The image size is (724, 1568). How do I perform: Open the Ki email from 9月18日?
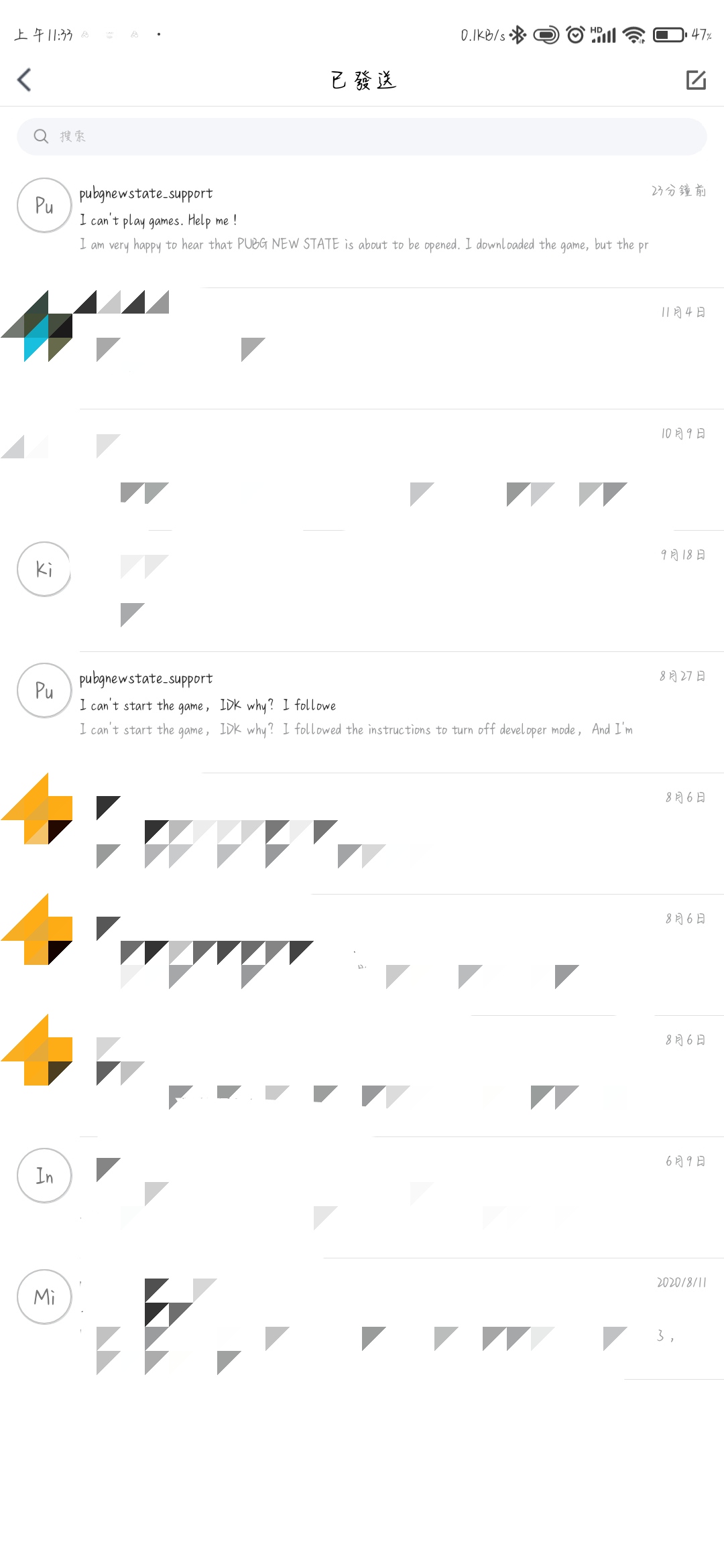362,591
